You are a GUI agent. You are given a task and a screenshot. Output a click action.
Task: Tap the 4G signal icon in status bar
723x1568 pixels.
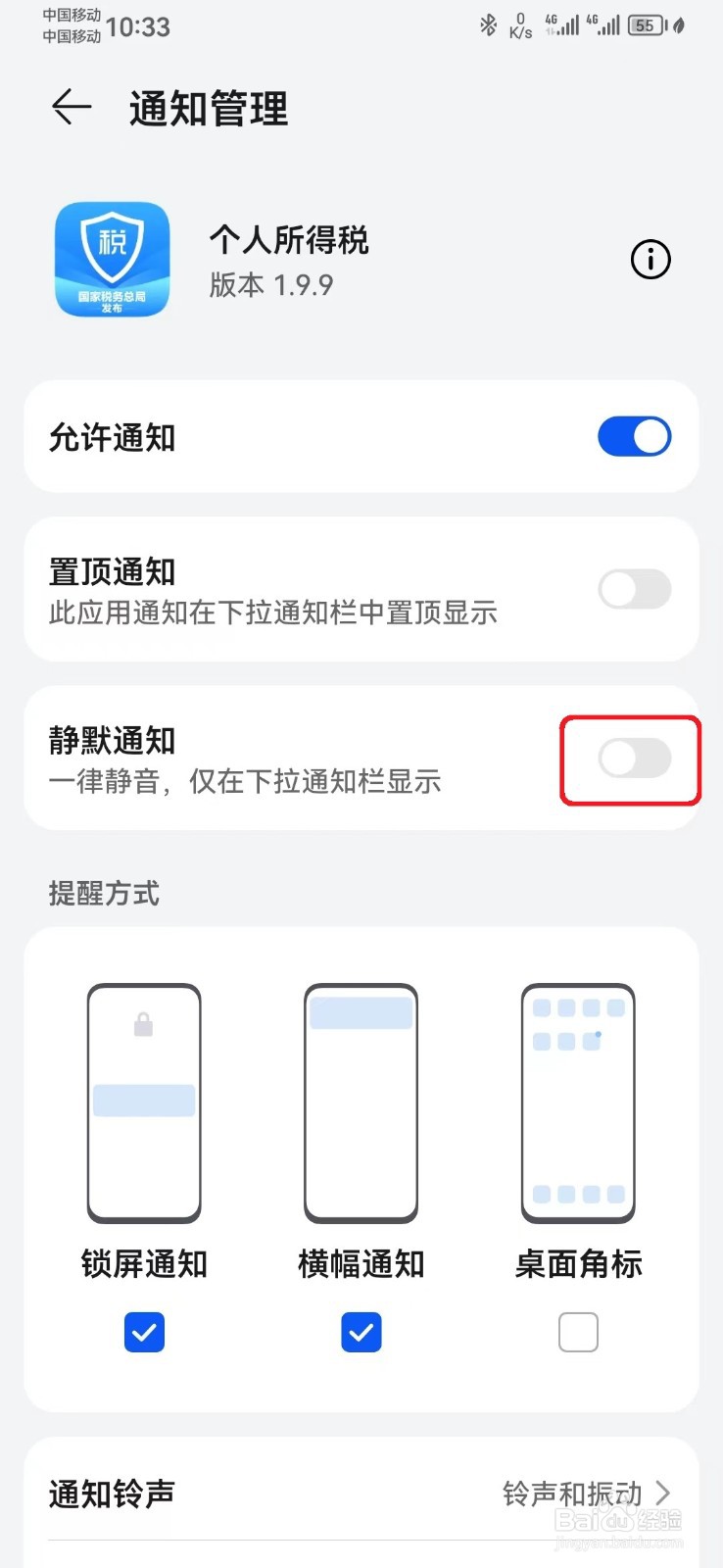pos(562,26)
